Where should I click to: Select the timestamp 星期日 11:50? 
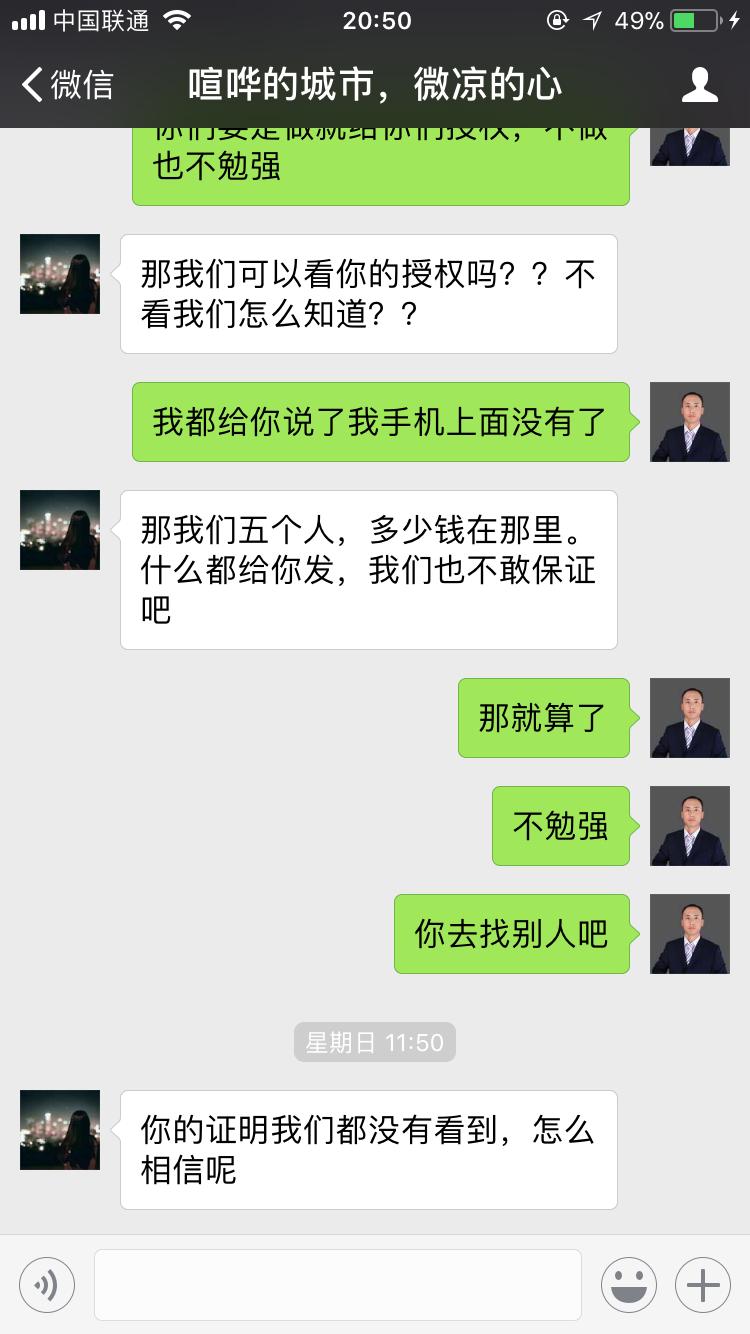(x=374, y=1042)
